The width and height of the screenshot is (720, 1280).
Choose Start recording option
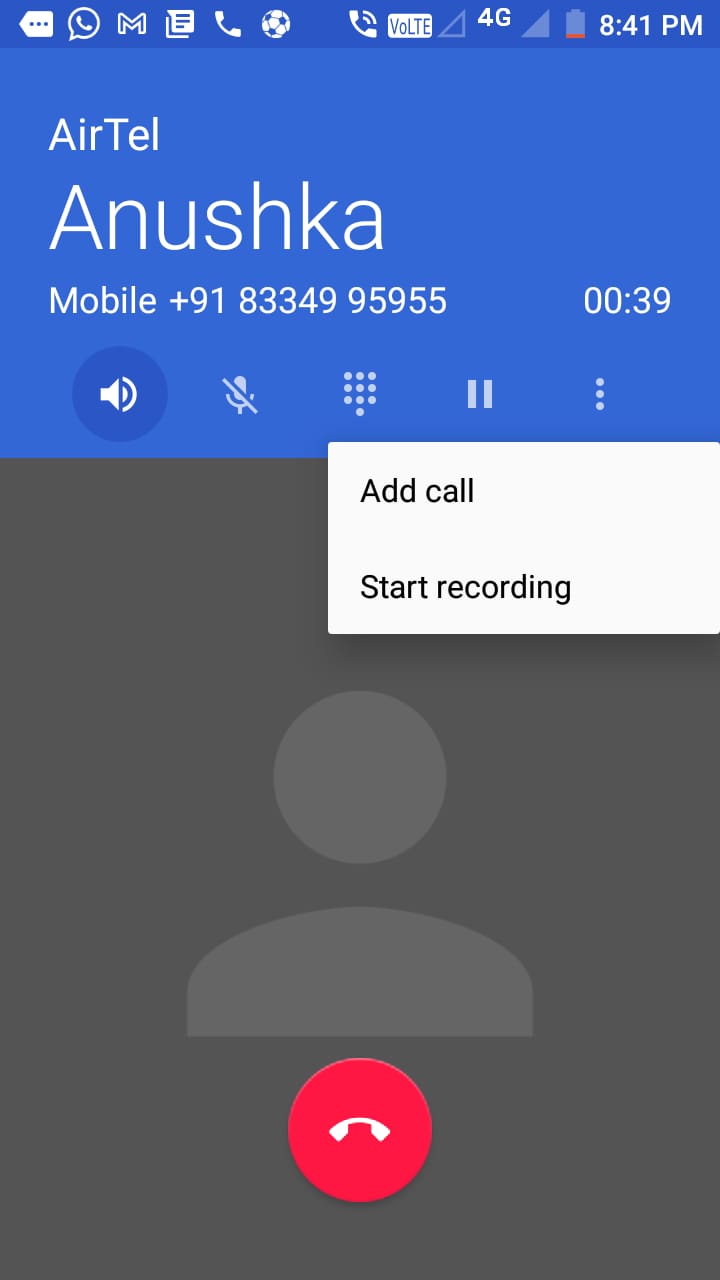coord(466,587)
